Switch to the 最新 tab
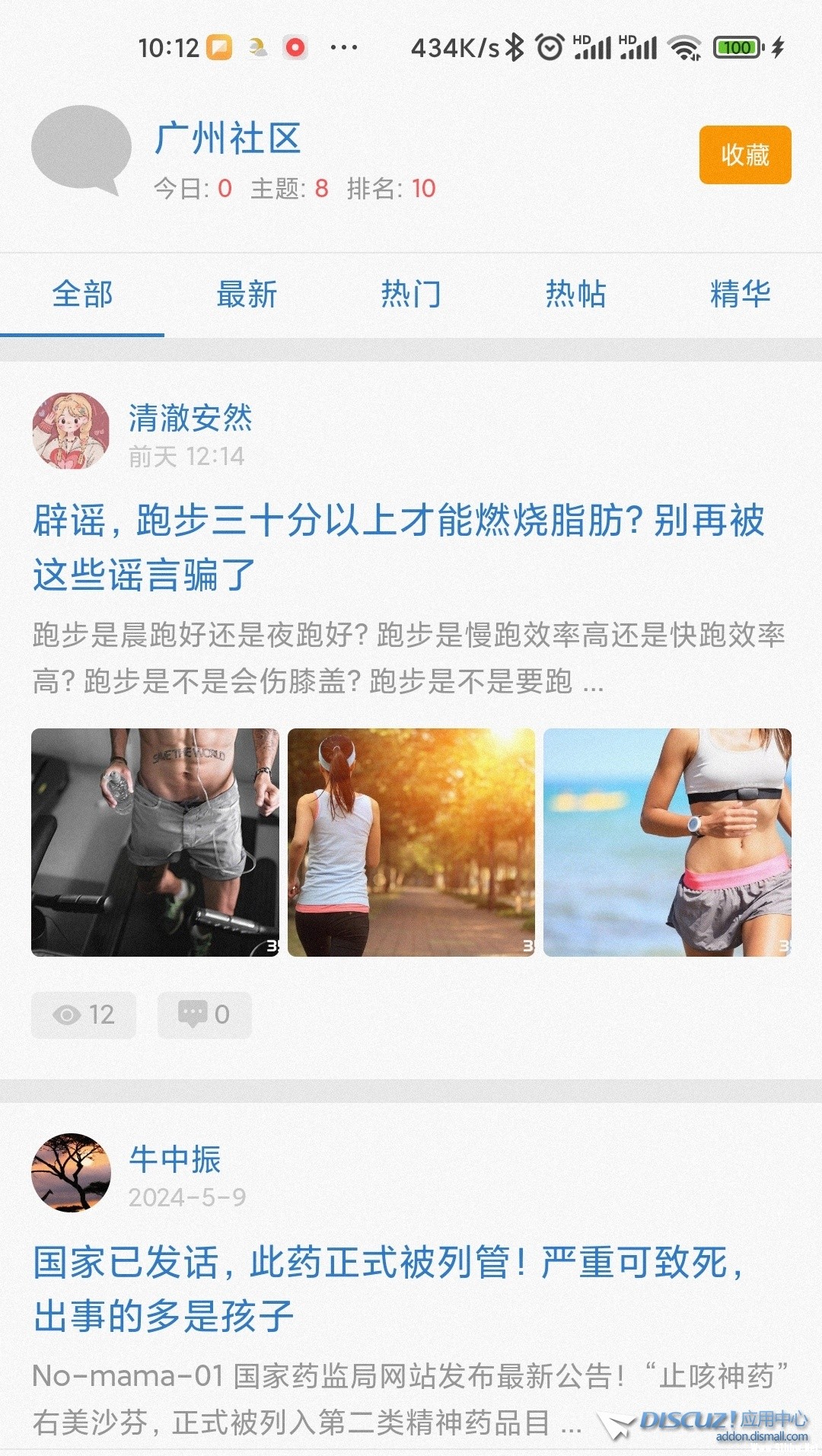Screen dimensions: 822x1456 tap(247, 295)
